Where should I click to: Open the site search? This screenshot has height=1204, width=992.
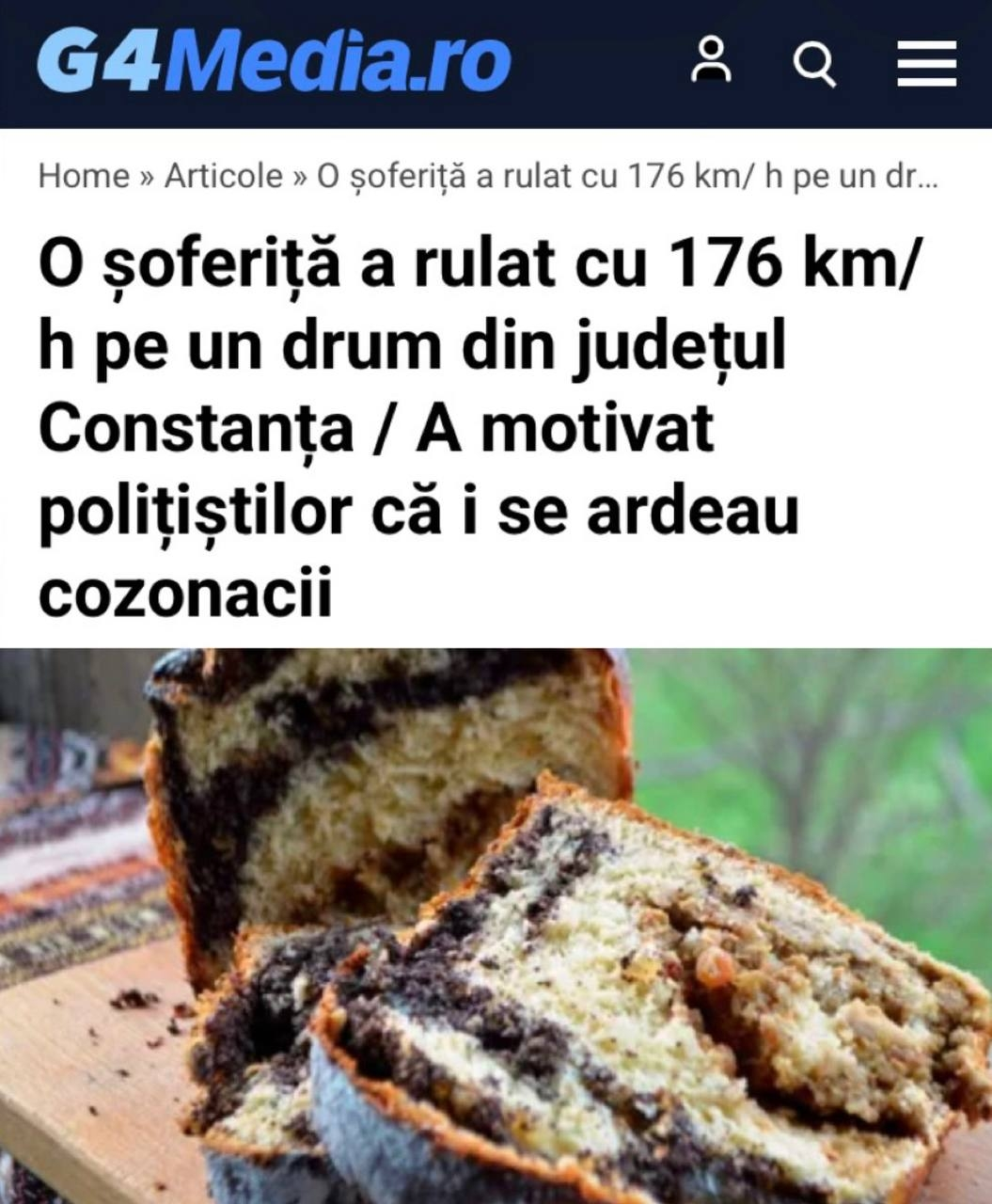click(x=814, y=64)
